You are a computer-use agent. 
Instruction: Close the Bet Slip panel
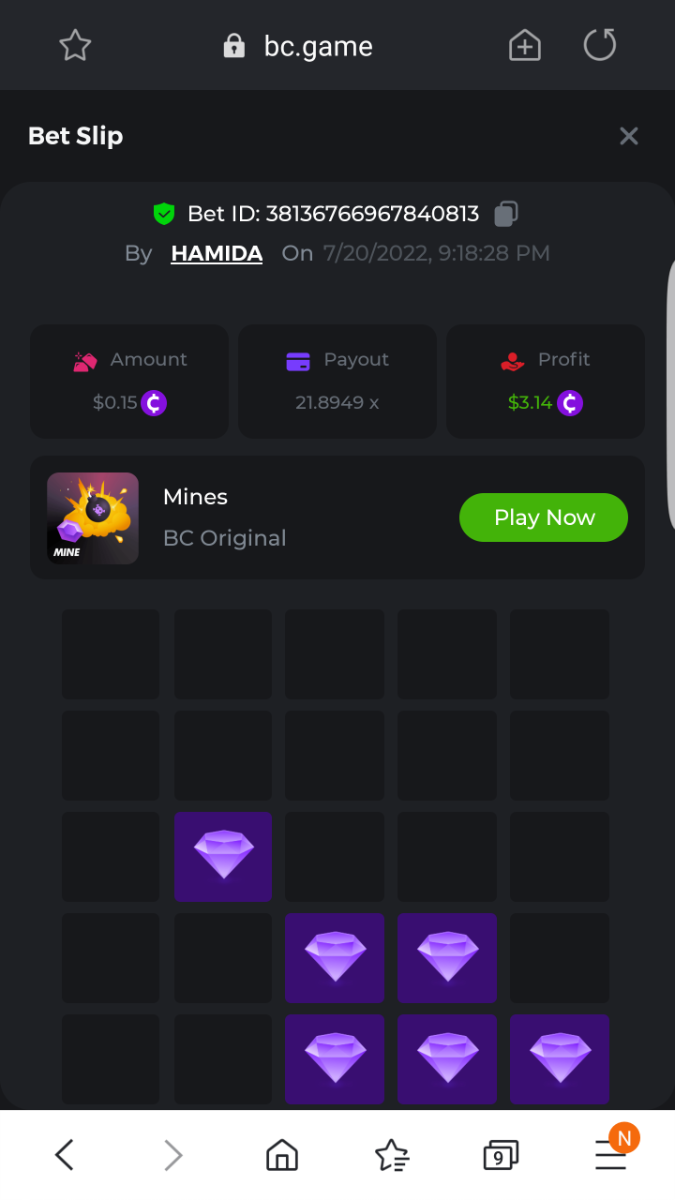628,136
